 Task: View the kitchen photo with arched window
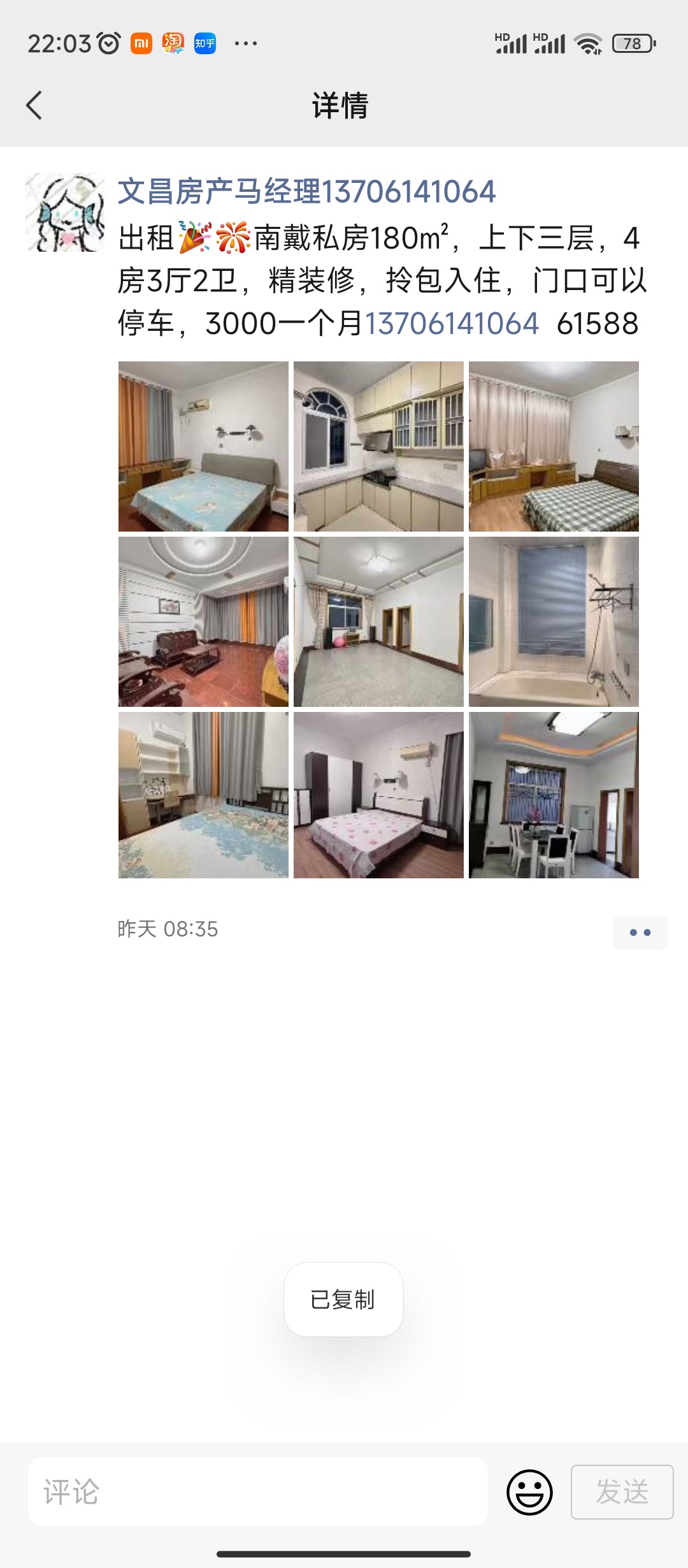click(378, 446)
